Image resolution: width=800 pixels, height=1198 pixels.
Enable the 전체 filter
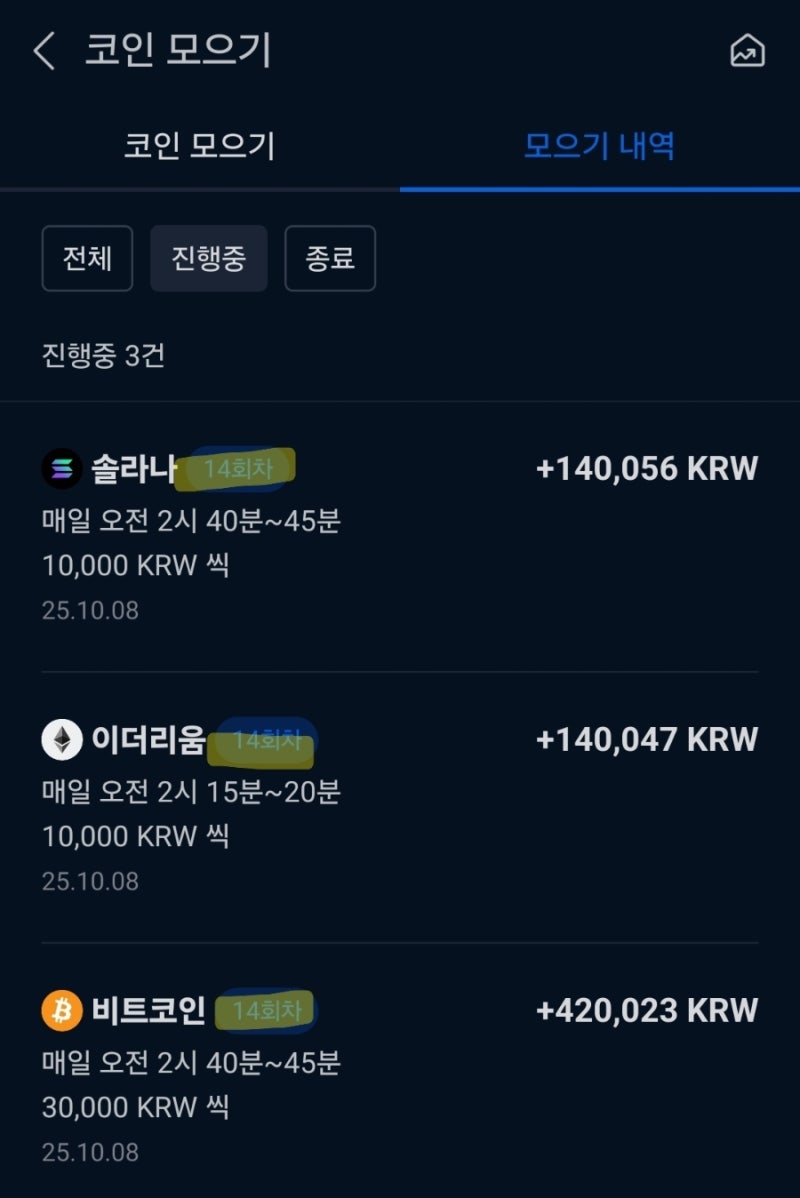pyautogui.click(x=87, y=258)
